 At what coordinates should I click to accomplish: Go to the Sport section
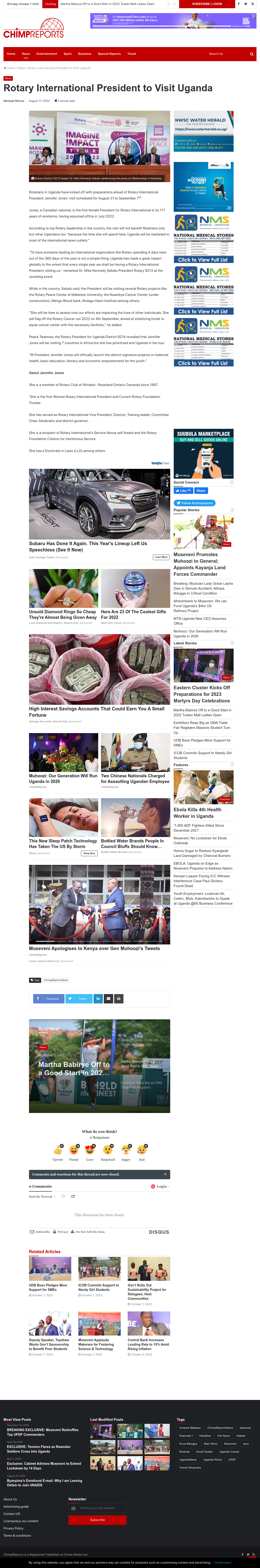[67, 54]
